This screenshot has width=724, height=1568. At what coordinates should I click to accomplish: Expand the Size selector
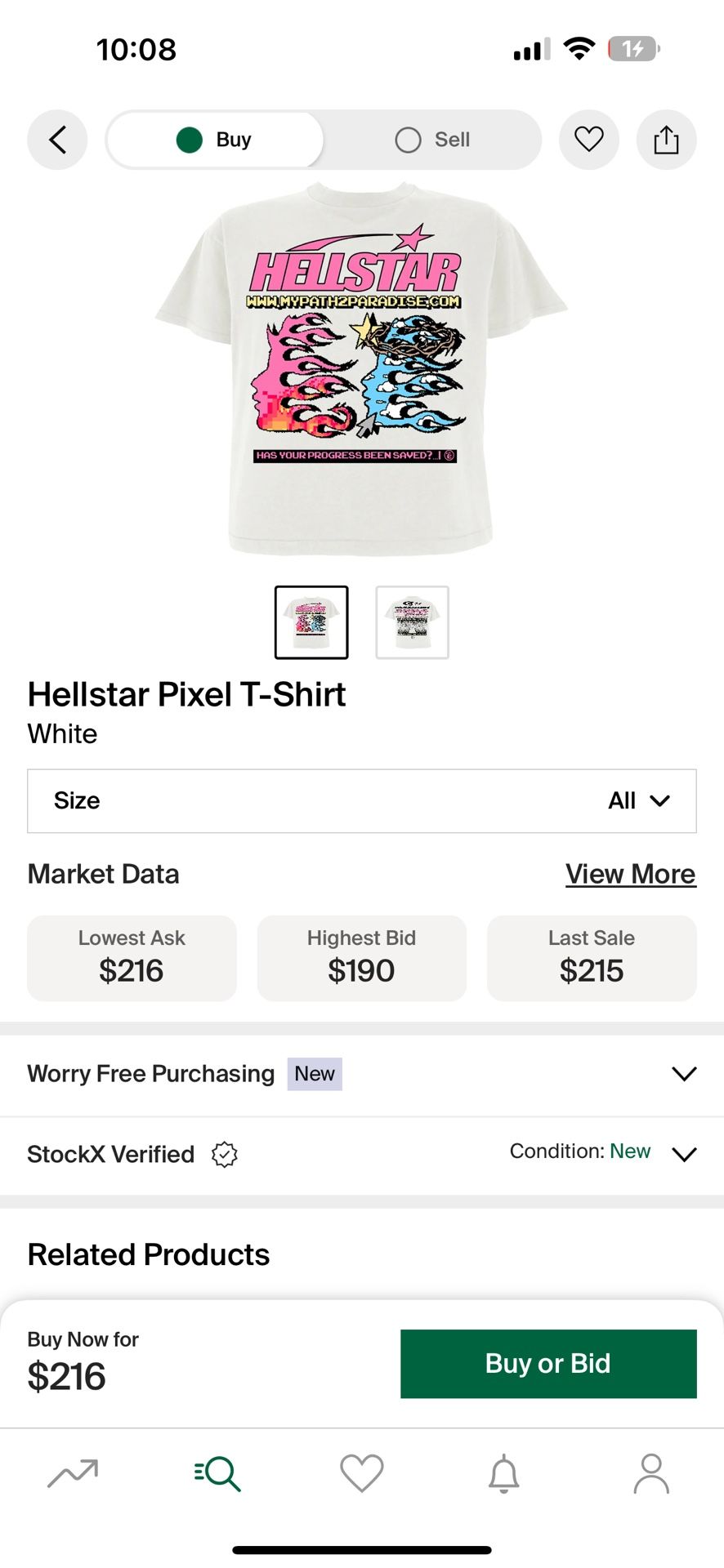click(362, 801)
